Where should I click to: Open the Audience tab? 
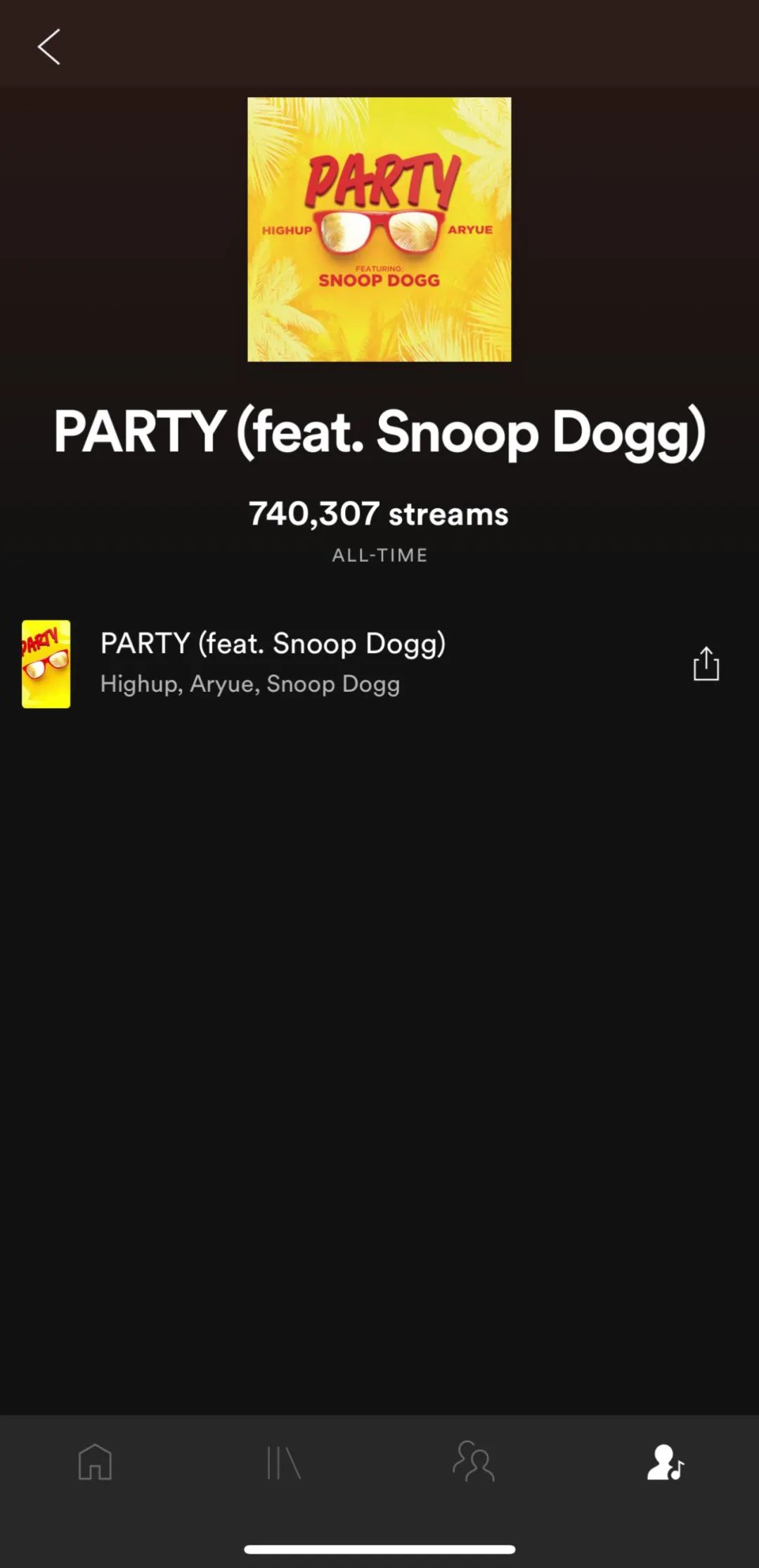tap(474, 1463)
